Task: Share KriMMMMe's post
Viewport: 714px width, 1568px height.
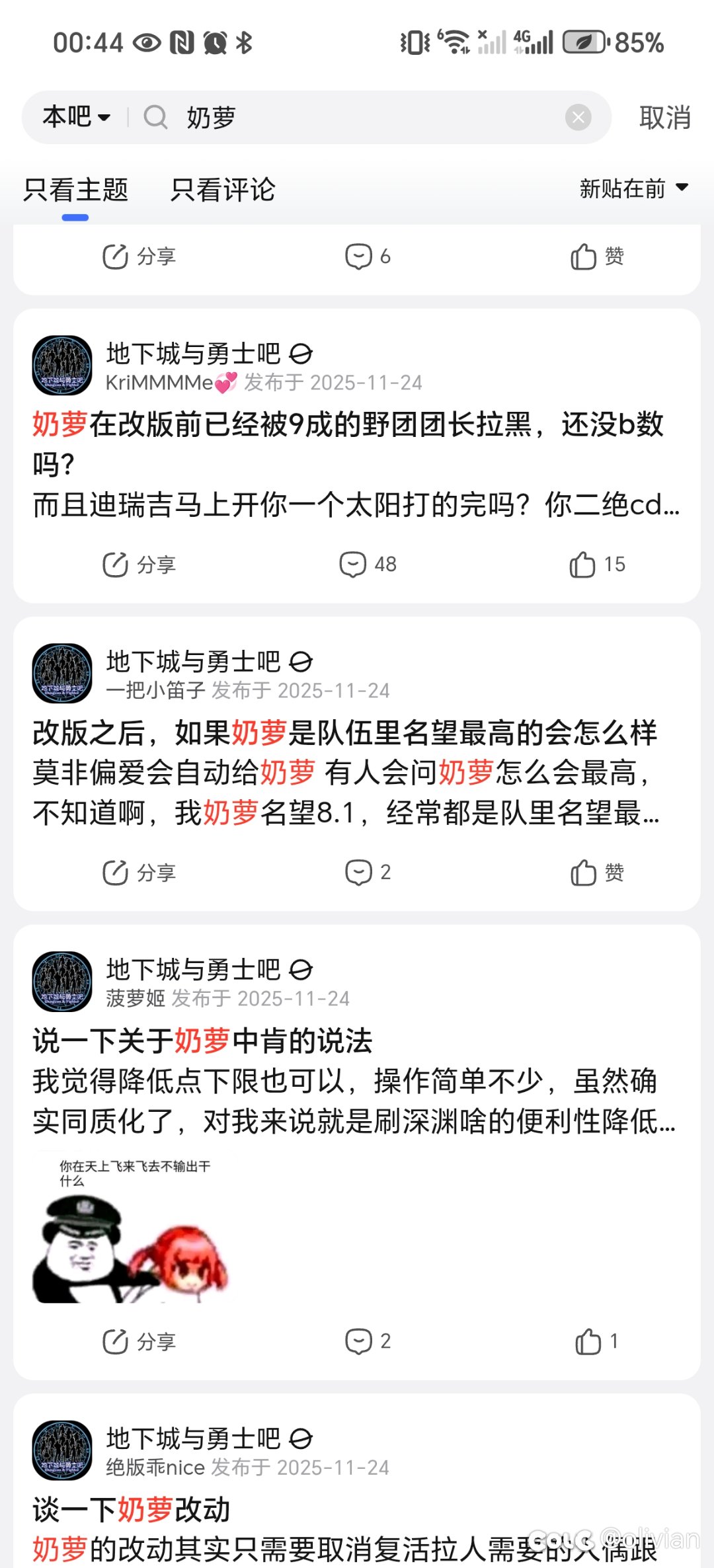Action: pos(139,565)
